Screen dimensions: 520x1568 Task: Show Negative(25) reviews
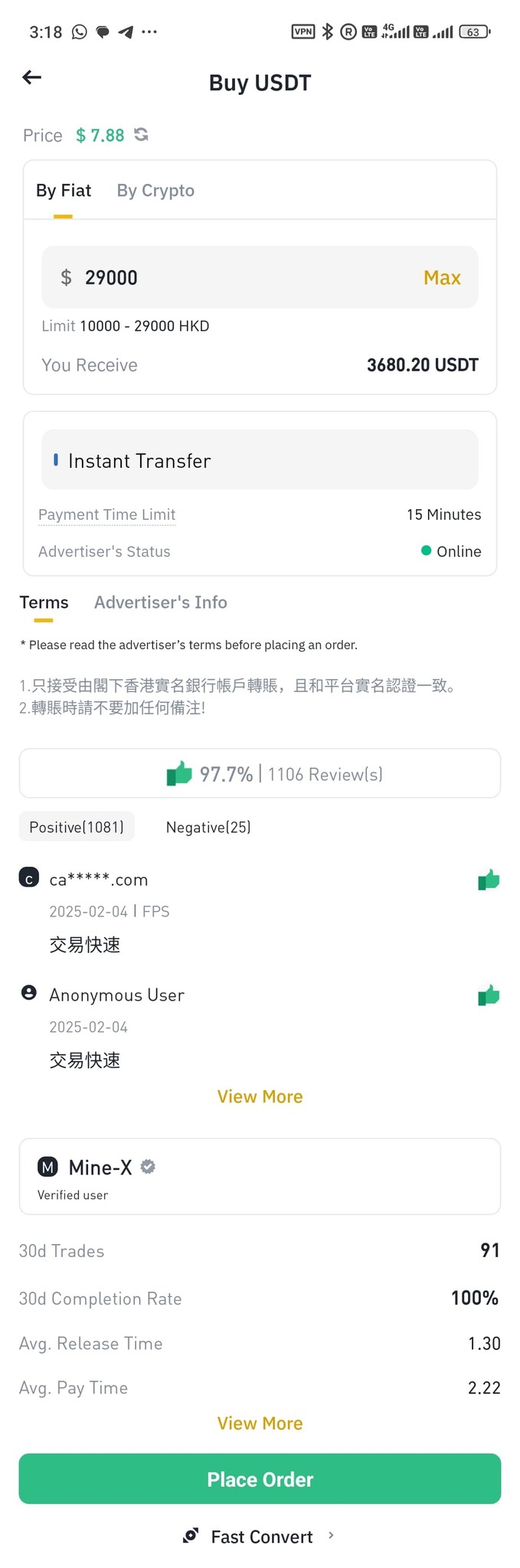[208, 827]
